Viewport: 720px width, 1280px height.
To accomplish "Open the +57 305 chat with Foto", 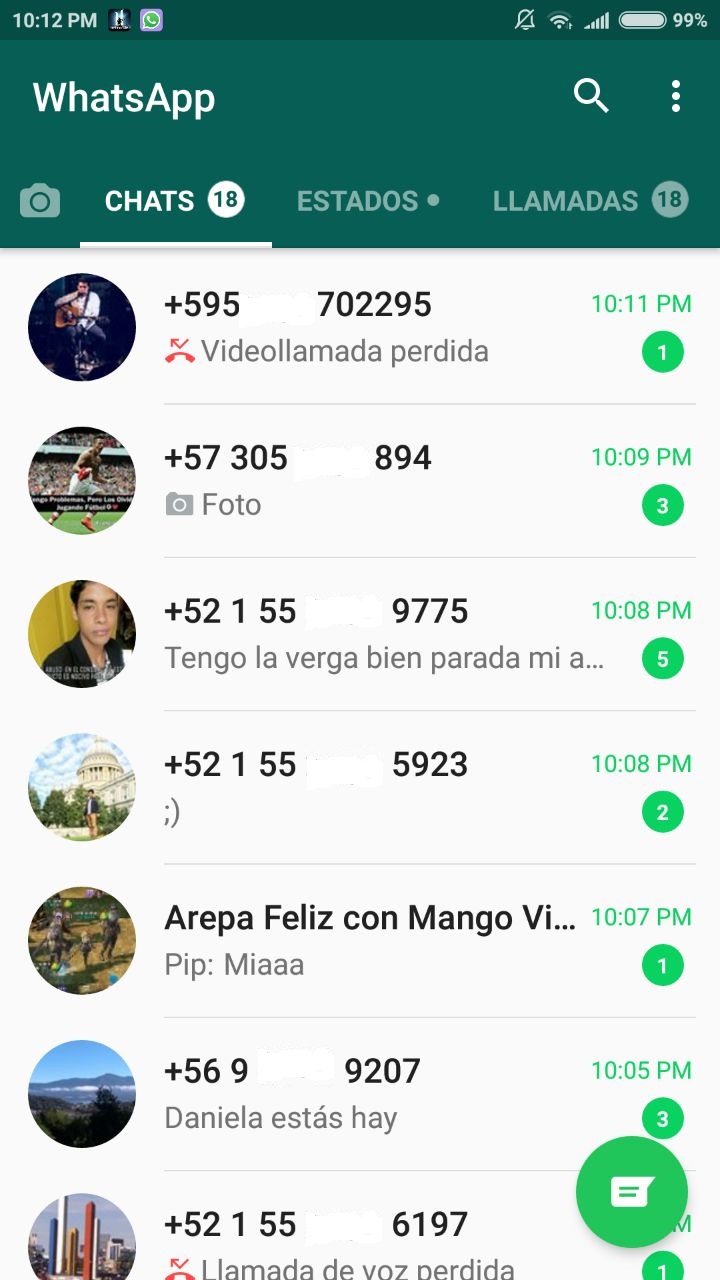I will click(x=400, y=481).
